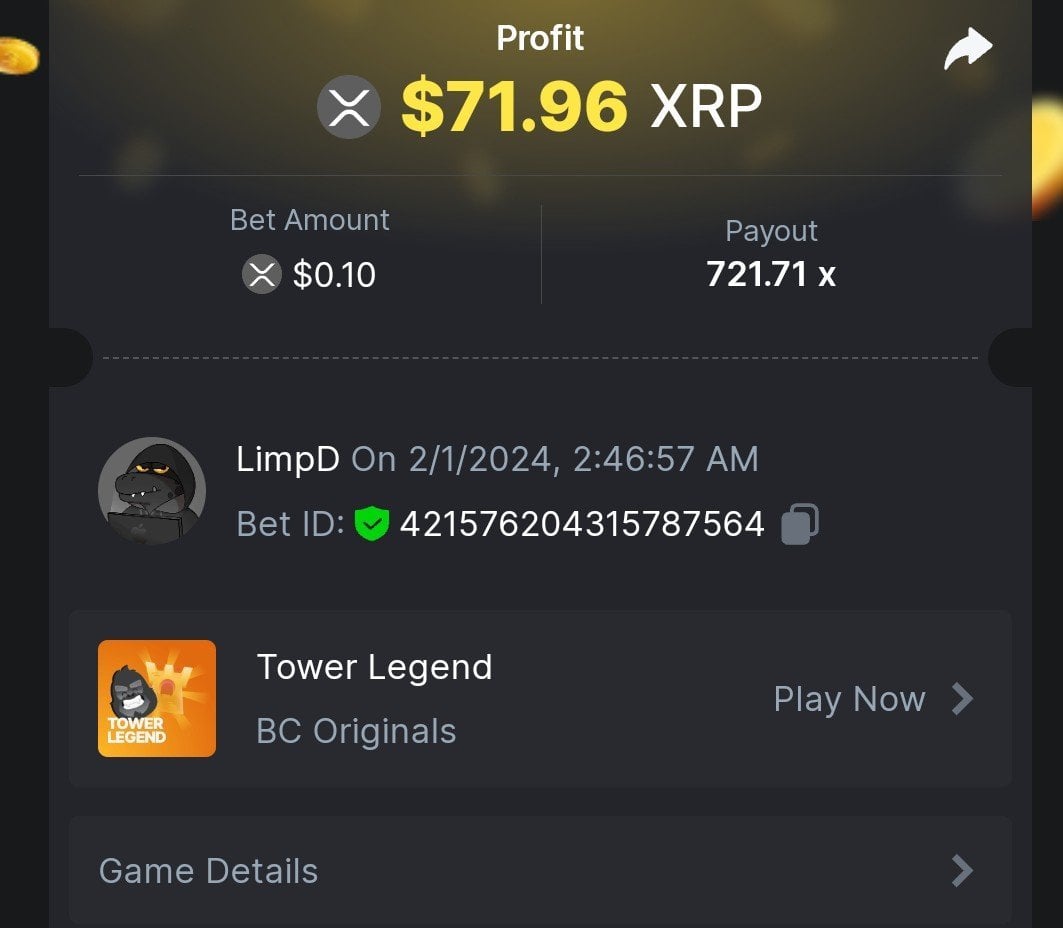The image size is (1063, 928).
Task: Play Tower Legend now
Action: click(x=872, y=699)
